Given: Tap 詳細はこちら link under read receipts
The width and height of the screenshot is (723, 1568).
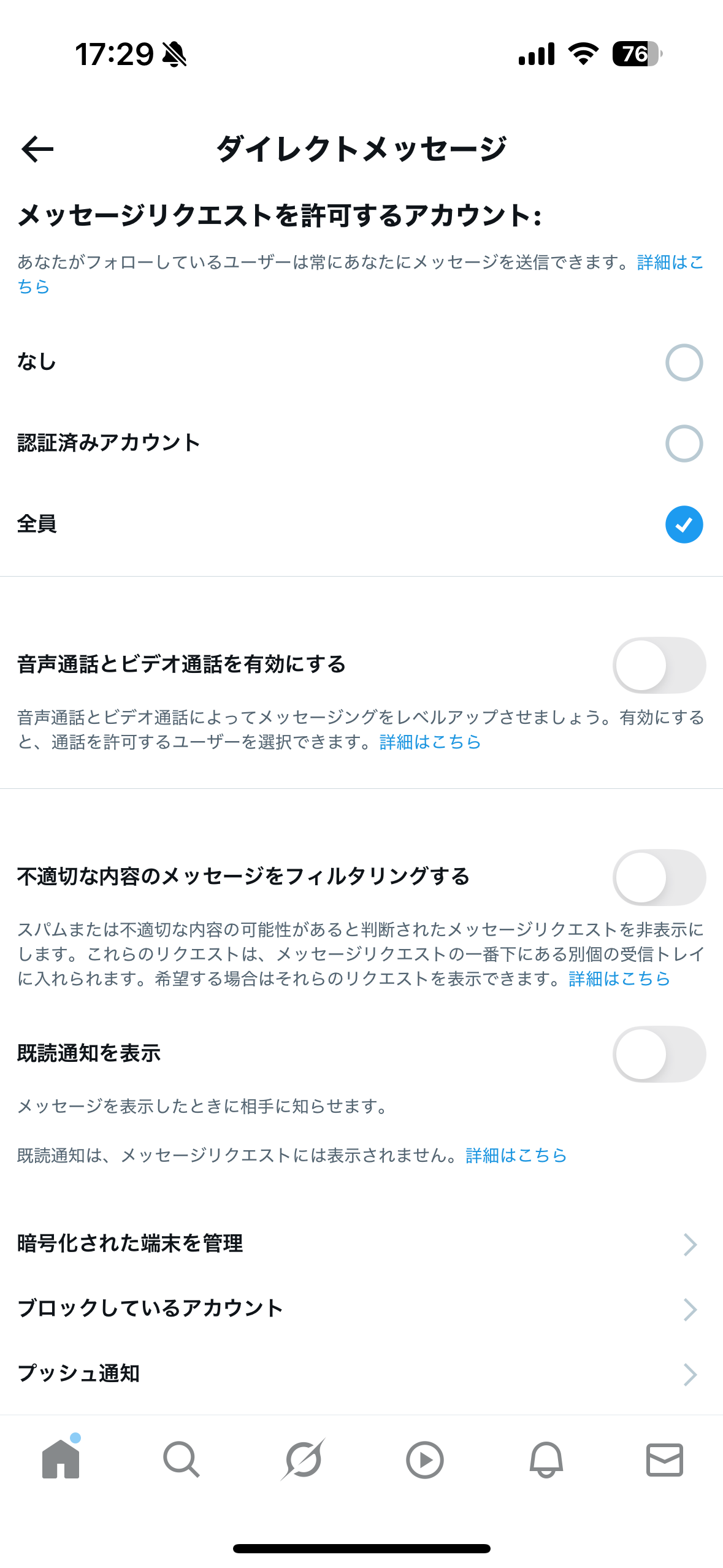Looking at the screenshot, I should 516,1156.
